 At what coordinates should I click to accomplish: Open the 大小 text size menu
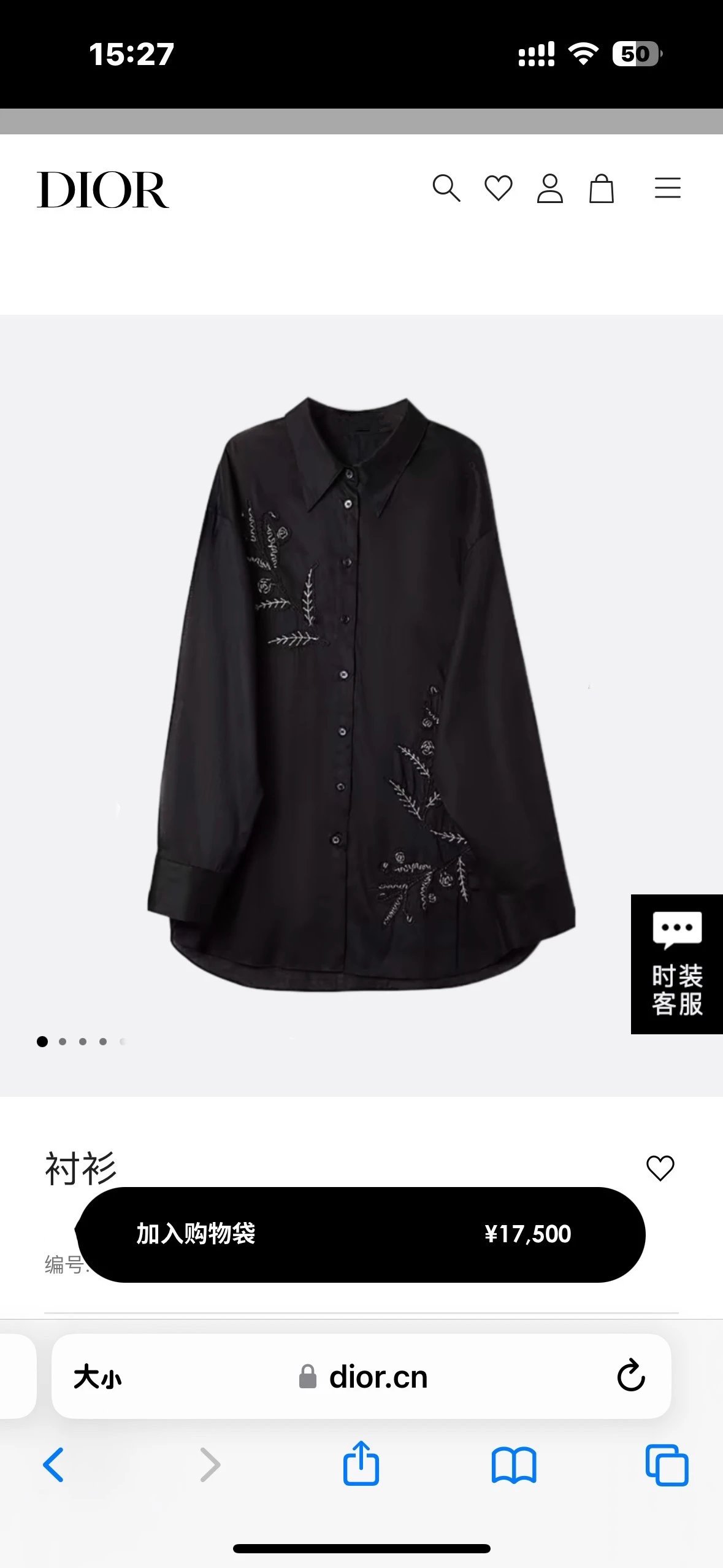[x=98, y=1377]
